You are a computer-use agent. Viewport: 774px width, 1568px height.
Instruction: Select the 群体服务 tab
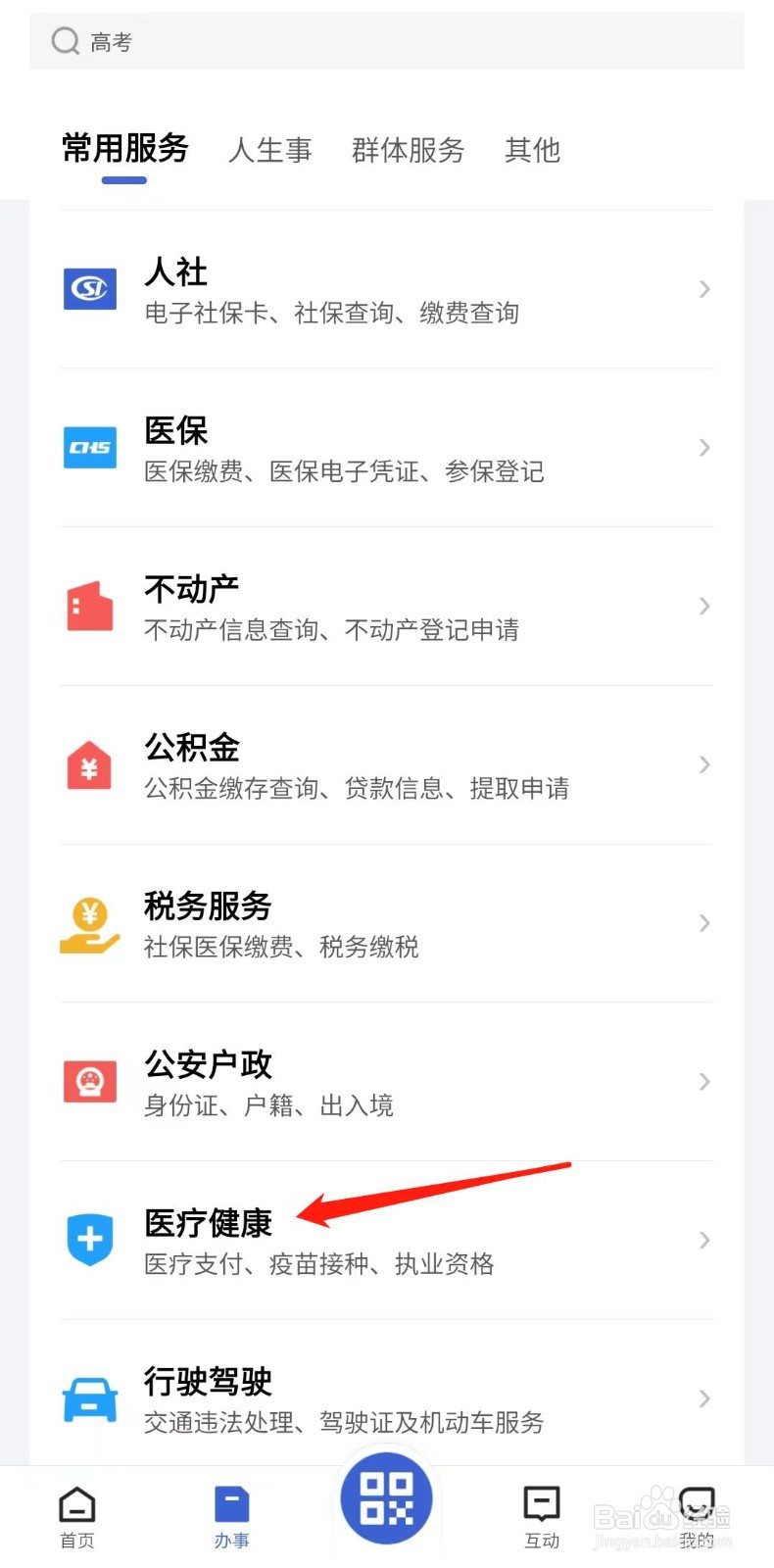pos(408,149)
